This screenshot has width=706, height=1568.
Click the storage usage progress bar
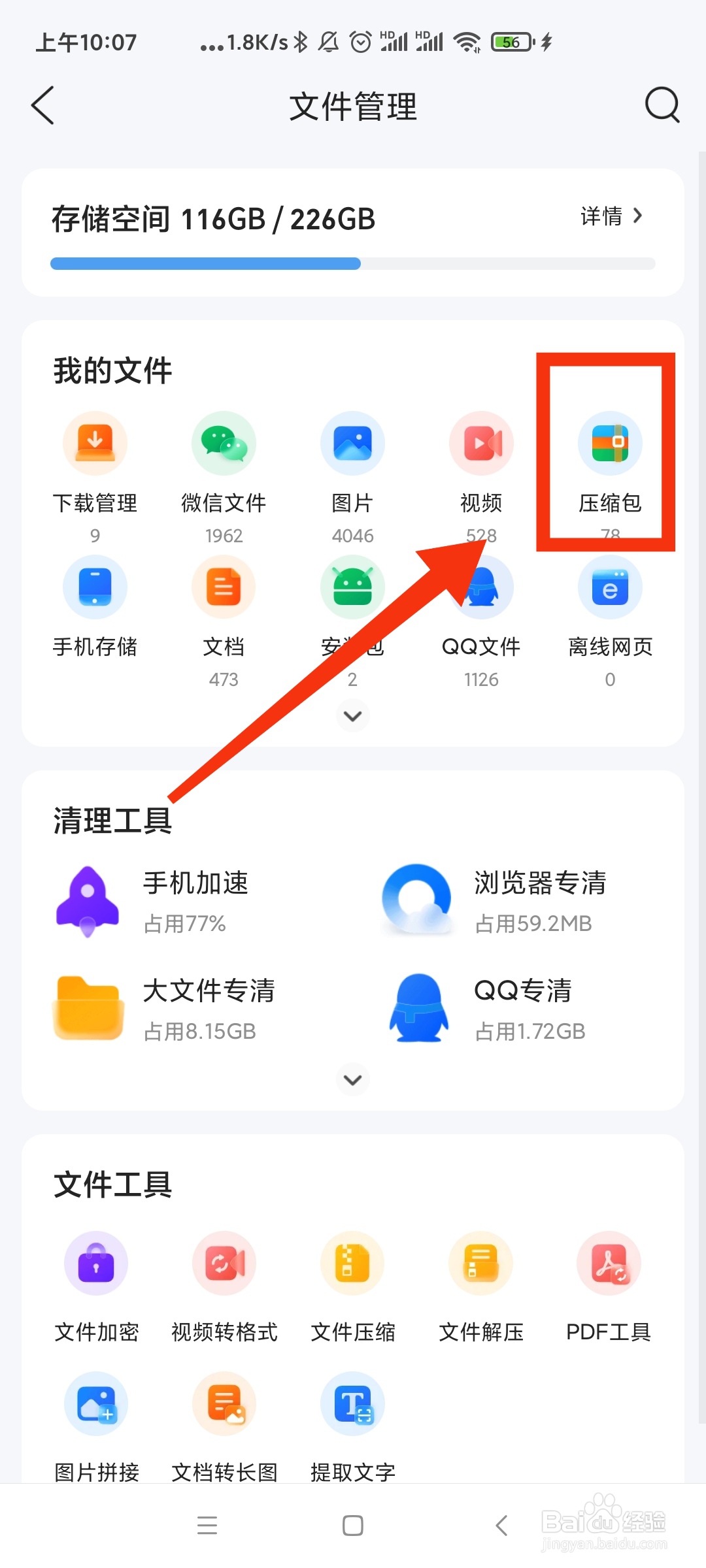click(352, 263)
